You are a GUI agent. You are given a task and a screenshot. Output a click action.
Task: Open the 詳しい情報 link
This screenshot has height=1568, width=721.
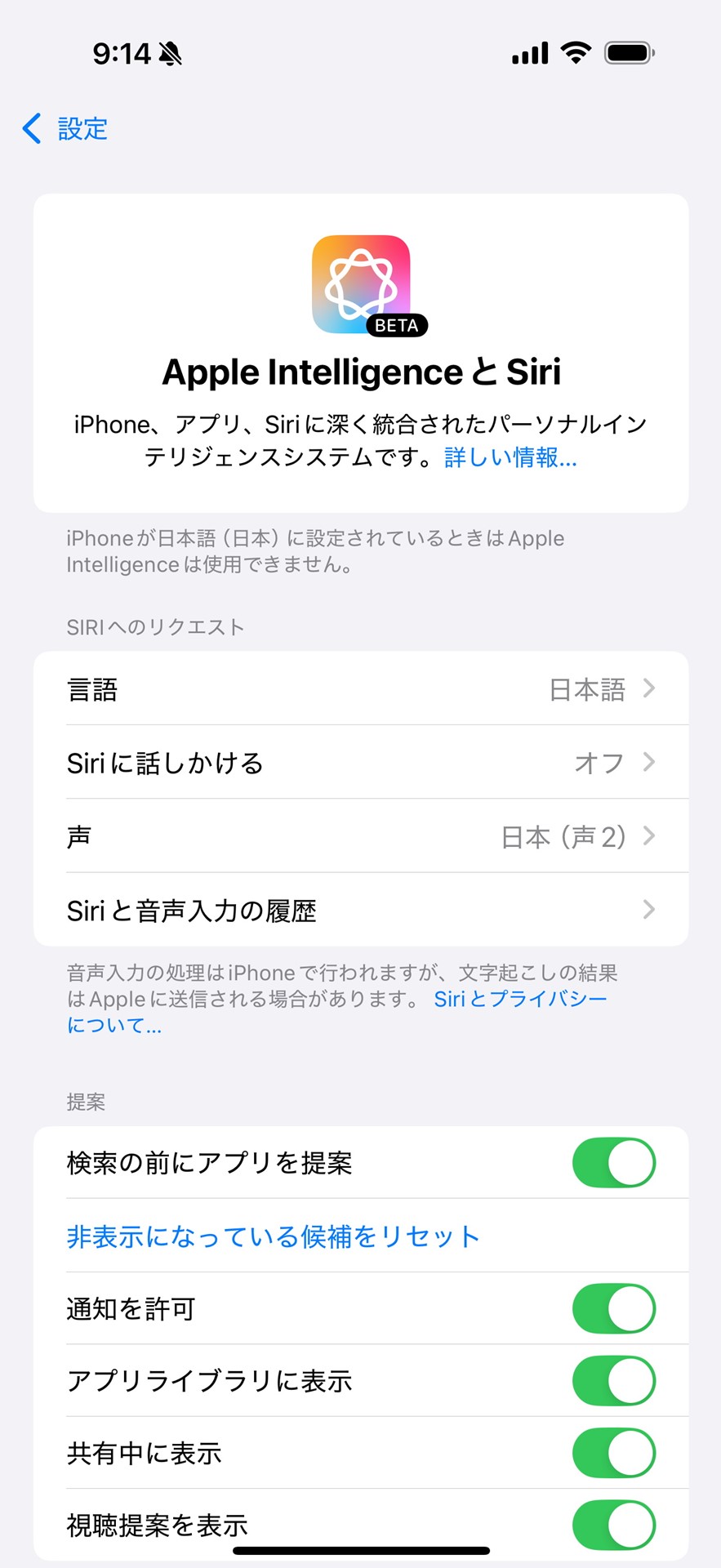[509, 459]
